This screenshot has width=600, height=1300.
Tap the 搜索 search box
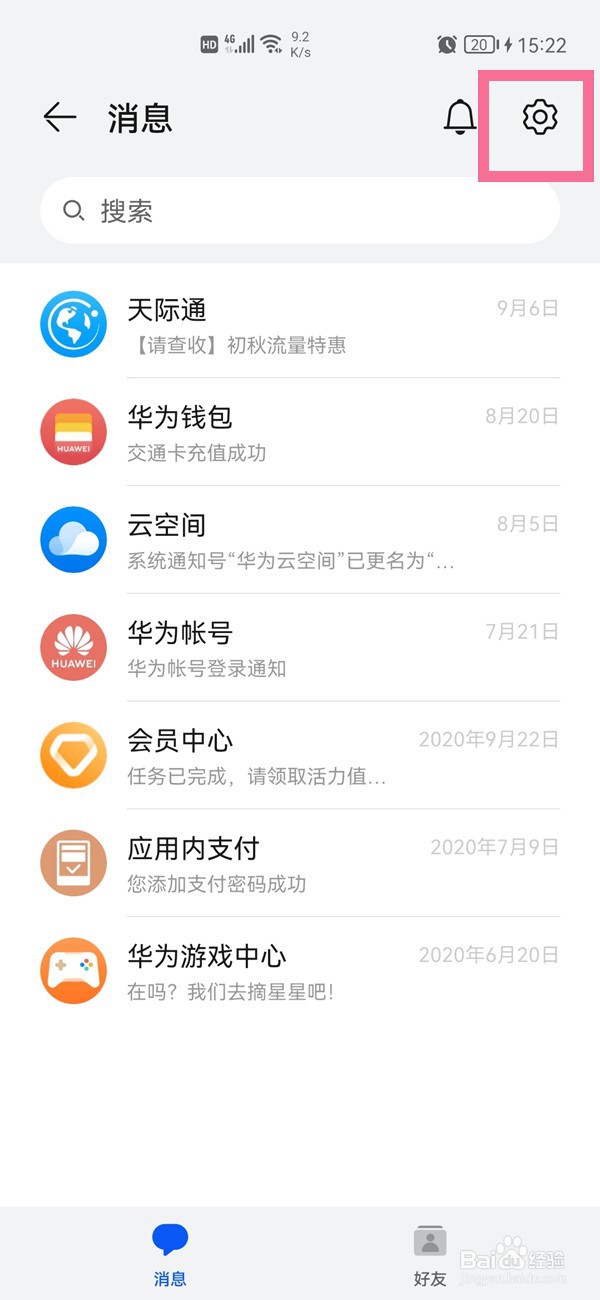pos(300,211)
